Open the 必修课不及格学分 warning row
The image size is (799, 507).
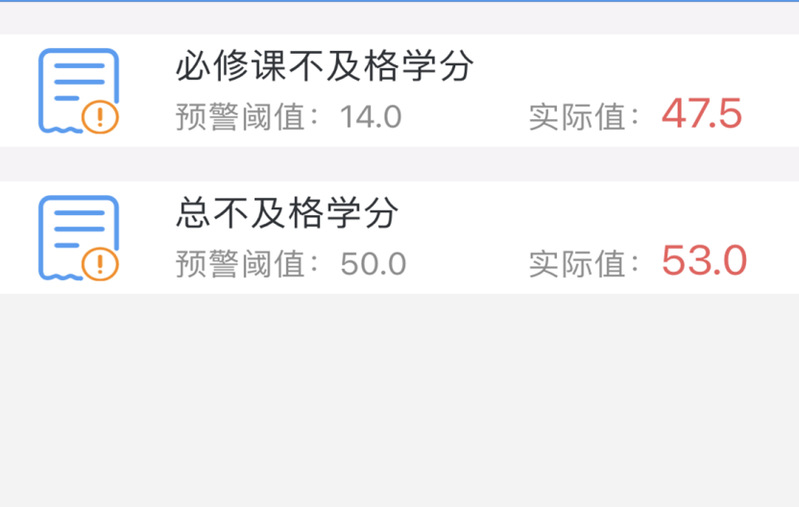[x=399, y=91]
